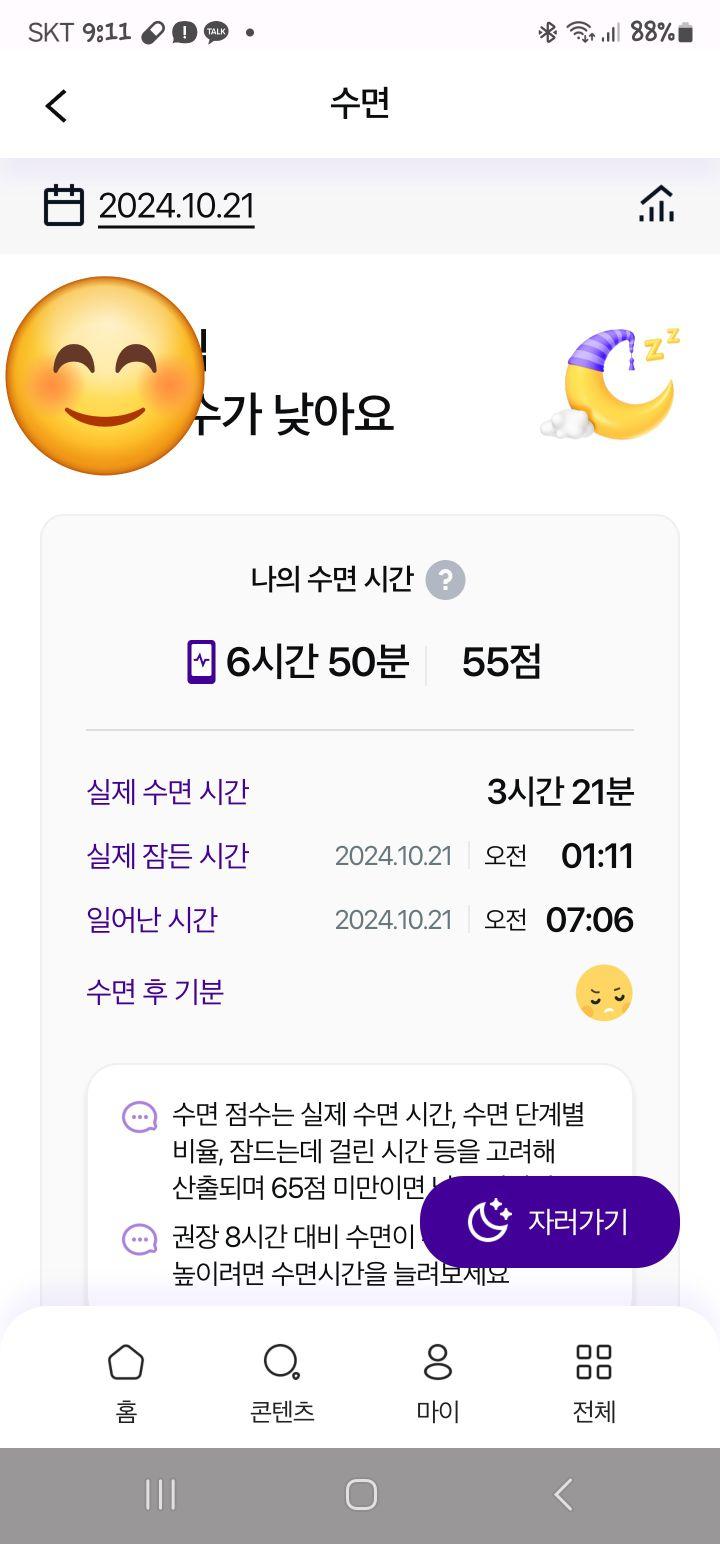The image size is (720, 1544).
Task: Tap the help icon beside 나의 수면 시간
Action: point(445,580)
